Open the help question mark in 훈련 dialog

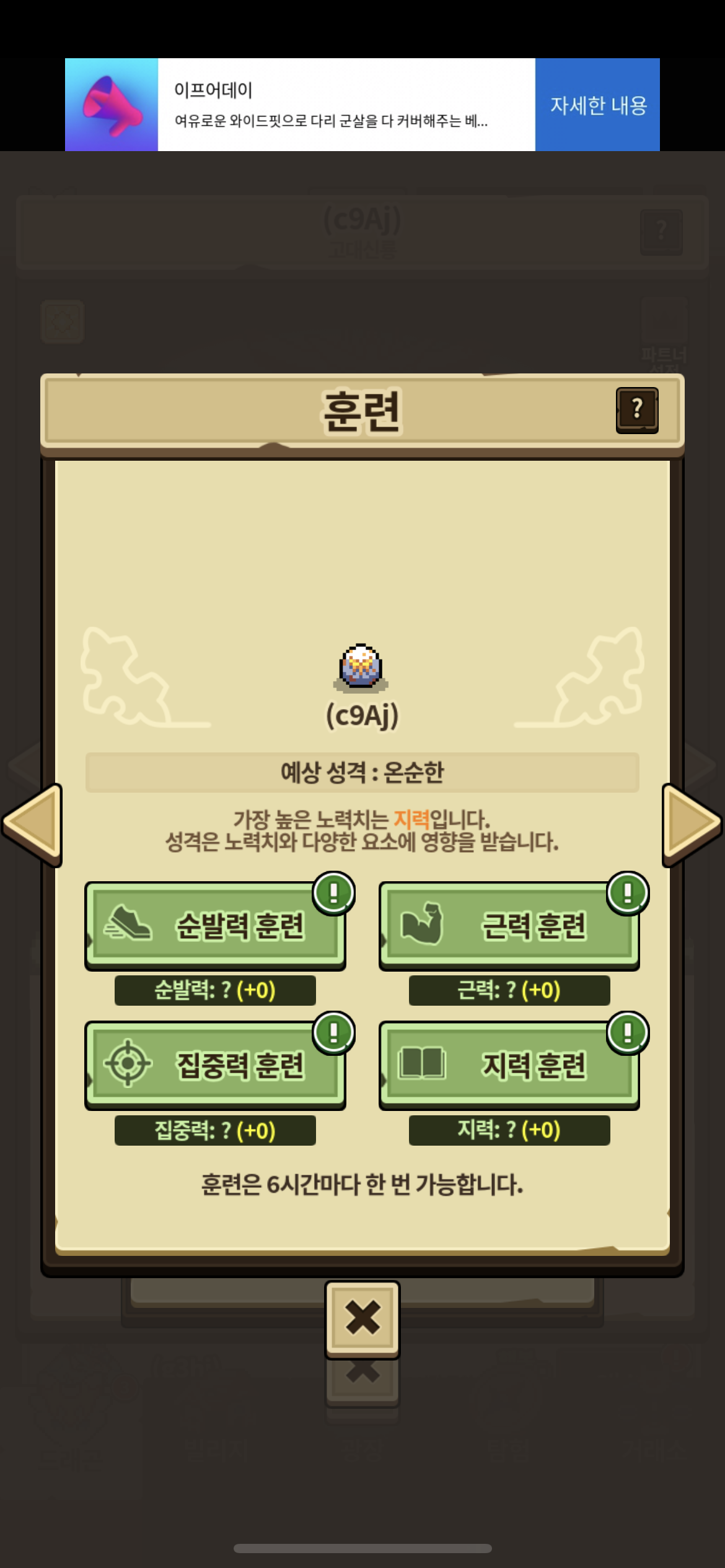[636, 409]
